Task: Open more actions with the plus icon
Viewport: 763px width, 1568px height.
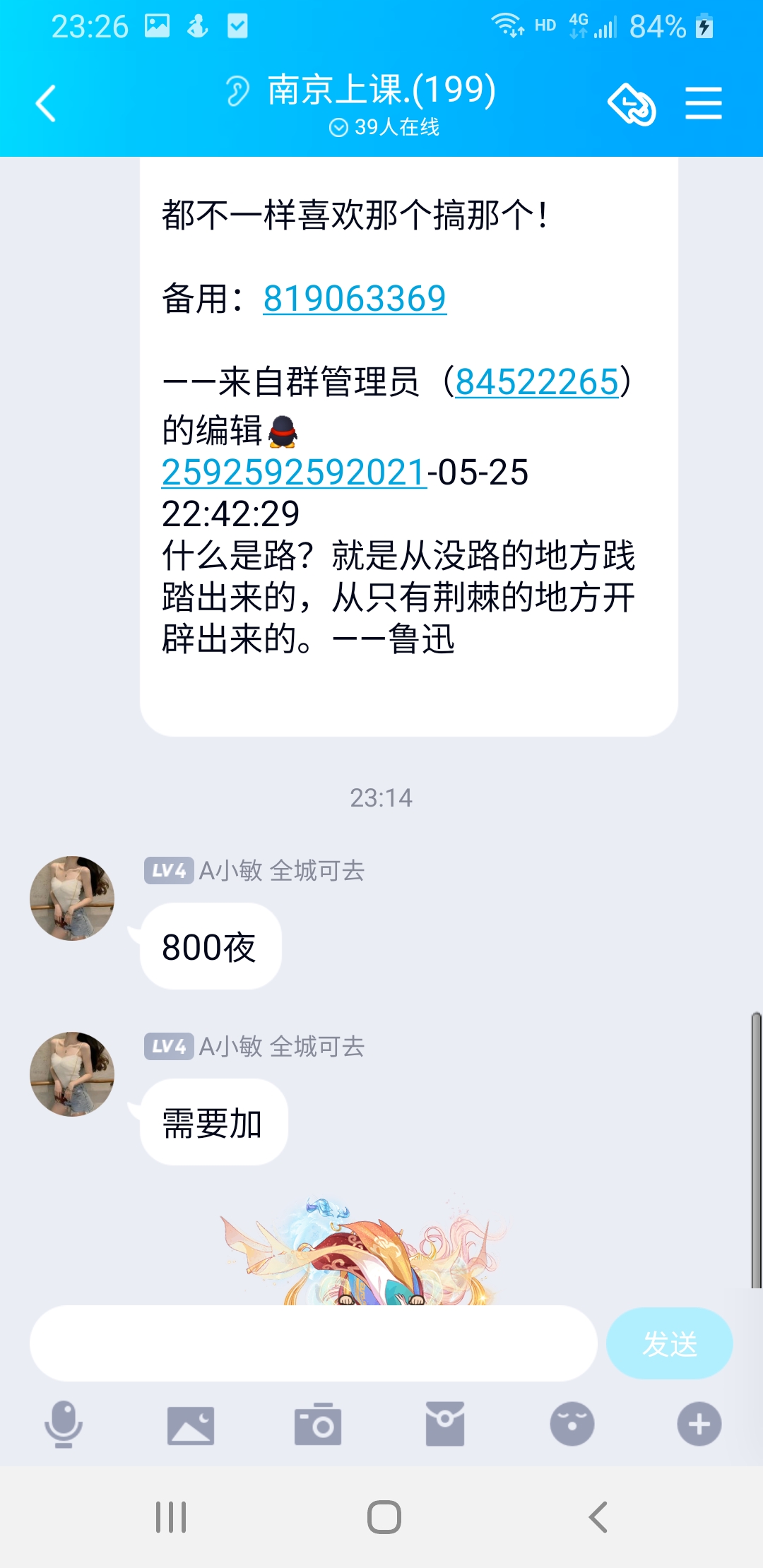Action: pyautogui.click(x=699, y=1425)
